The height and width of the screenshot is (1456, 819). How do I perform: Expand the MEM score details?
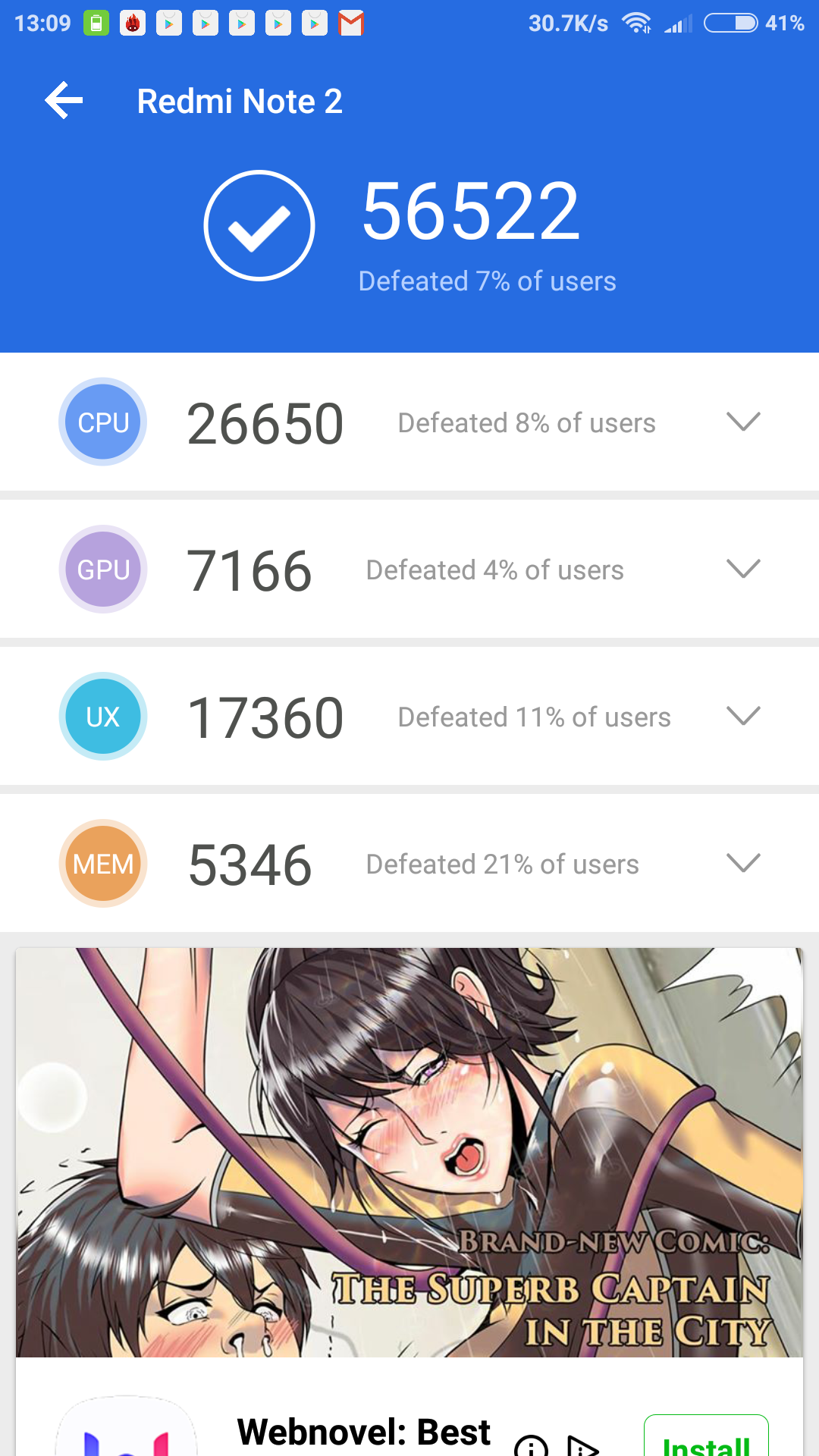coord(742,863)
